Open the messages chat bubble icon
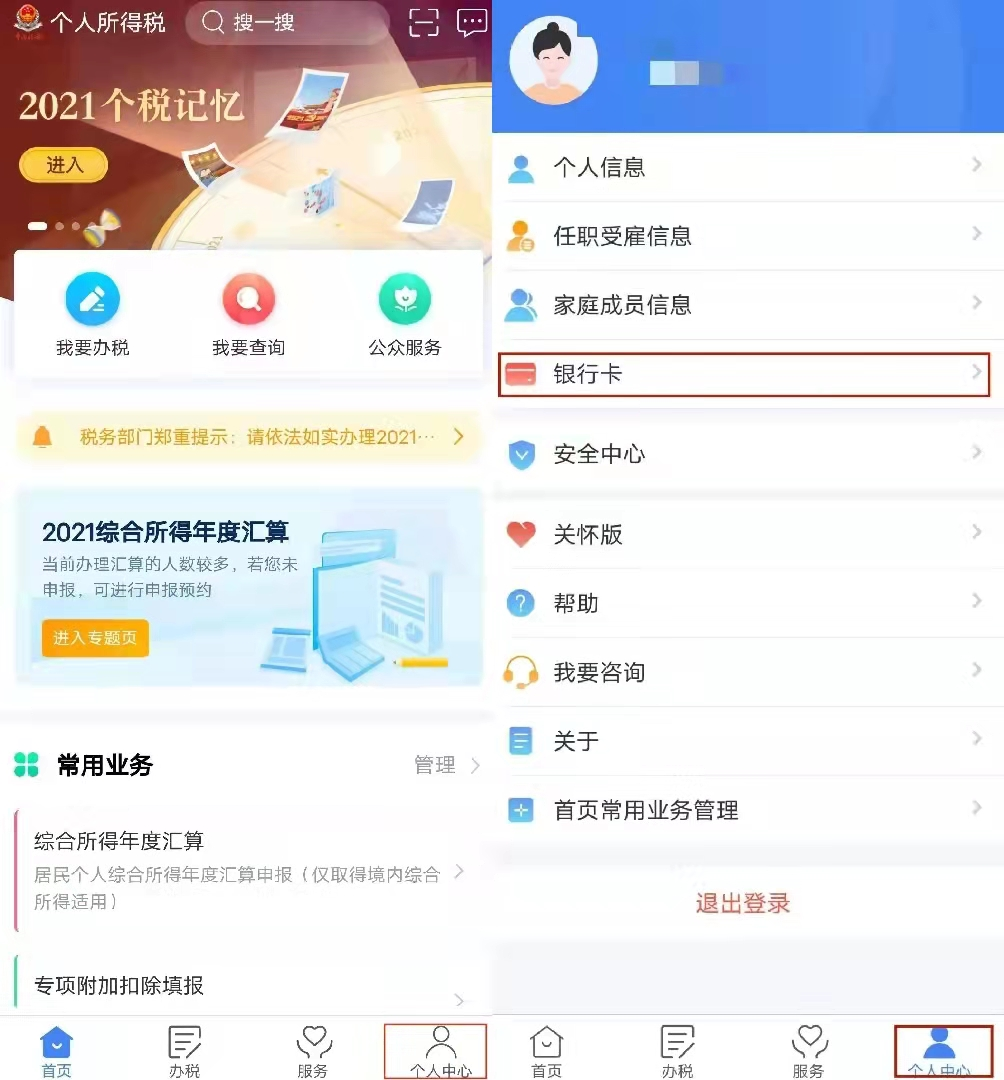Screen dimensions: 1004x1080 click(472, 22)
